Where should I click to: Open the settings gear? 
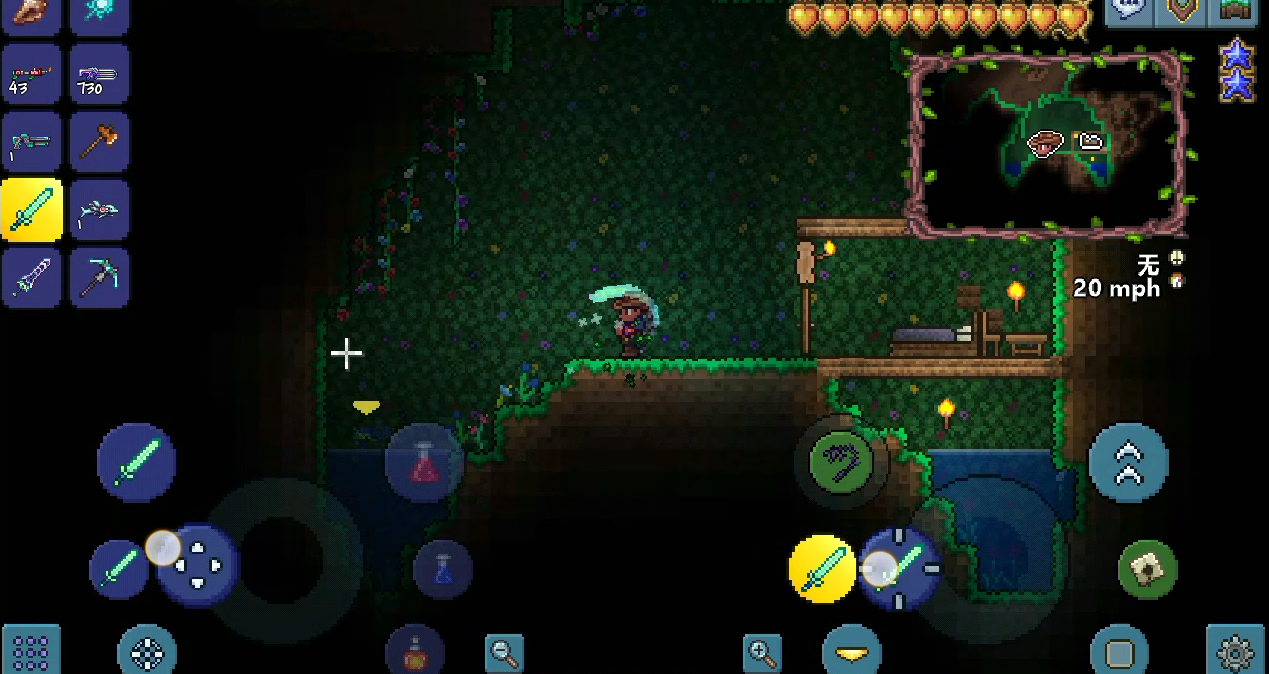click(x=1235, y=652)
